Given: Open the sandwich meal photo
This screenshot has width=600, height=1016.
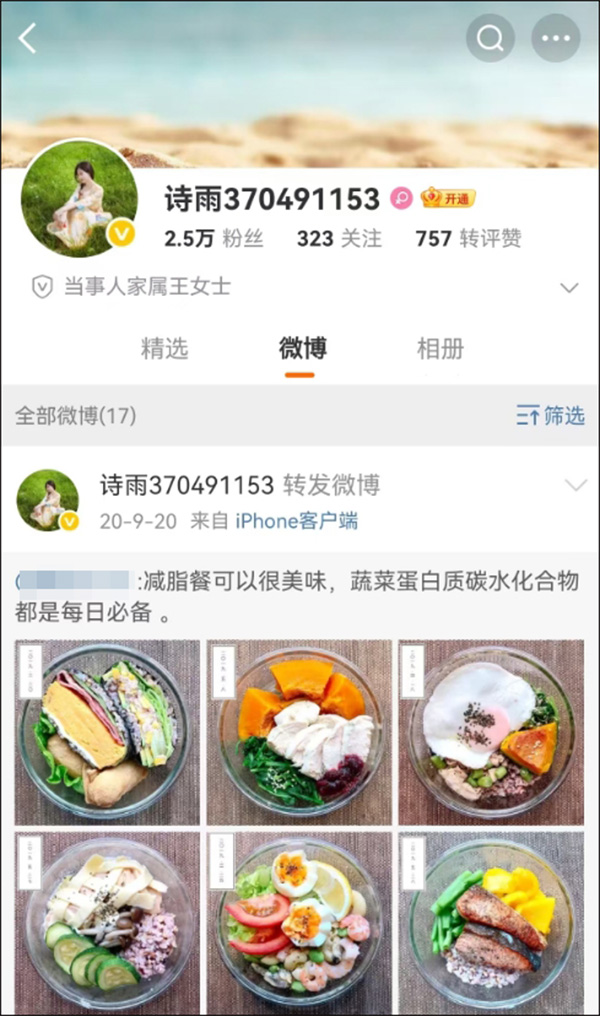Looking at the screenshot, I should (106, 732).
